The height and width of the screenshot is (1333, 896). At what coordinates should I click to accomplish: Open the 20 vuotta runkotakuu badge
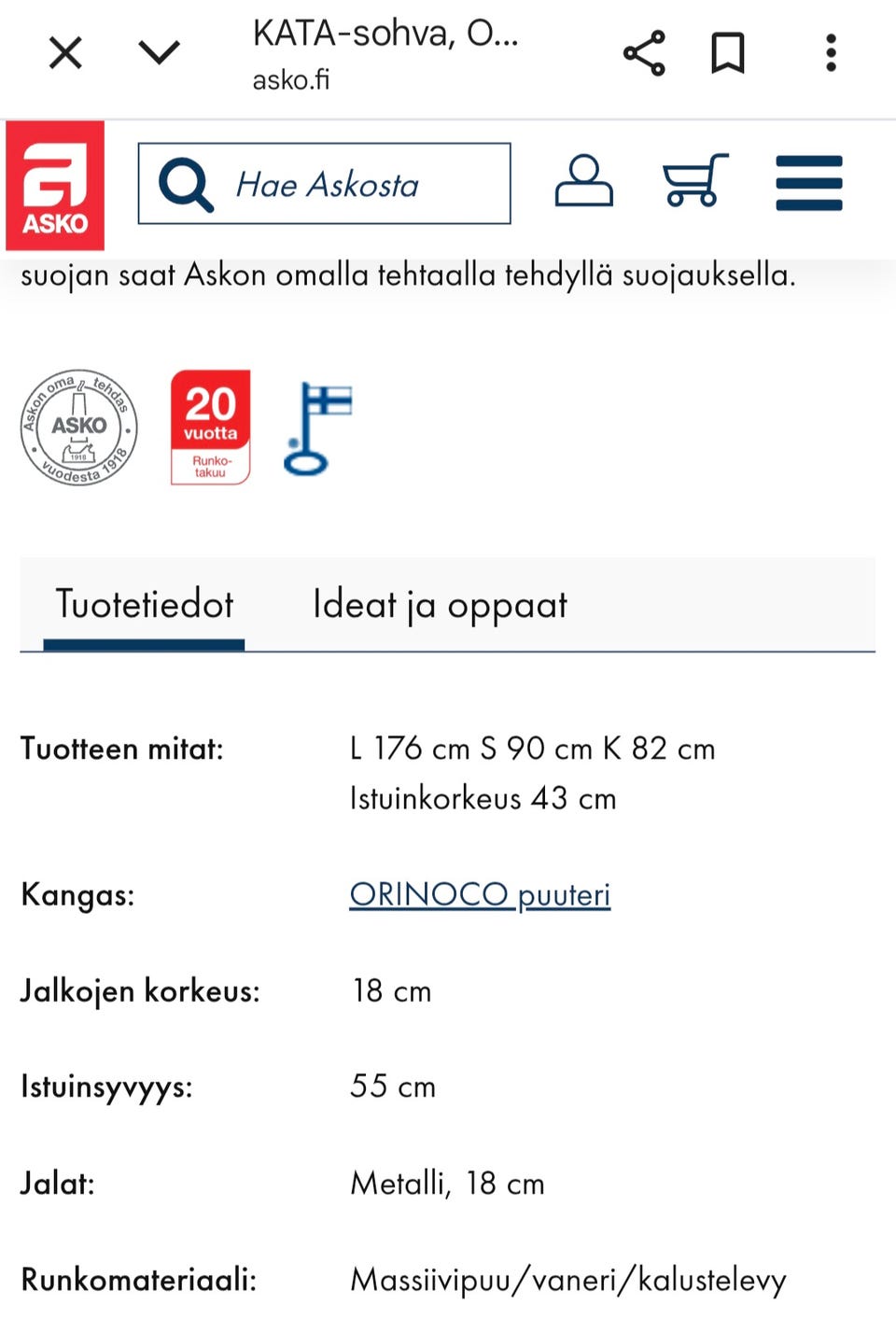[210, 427]
